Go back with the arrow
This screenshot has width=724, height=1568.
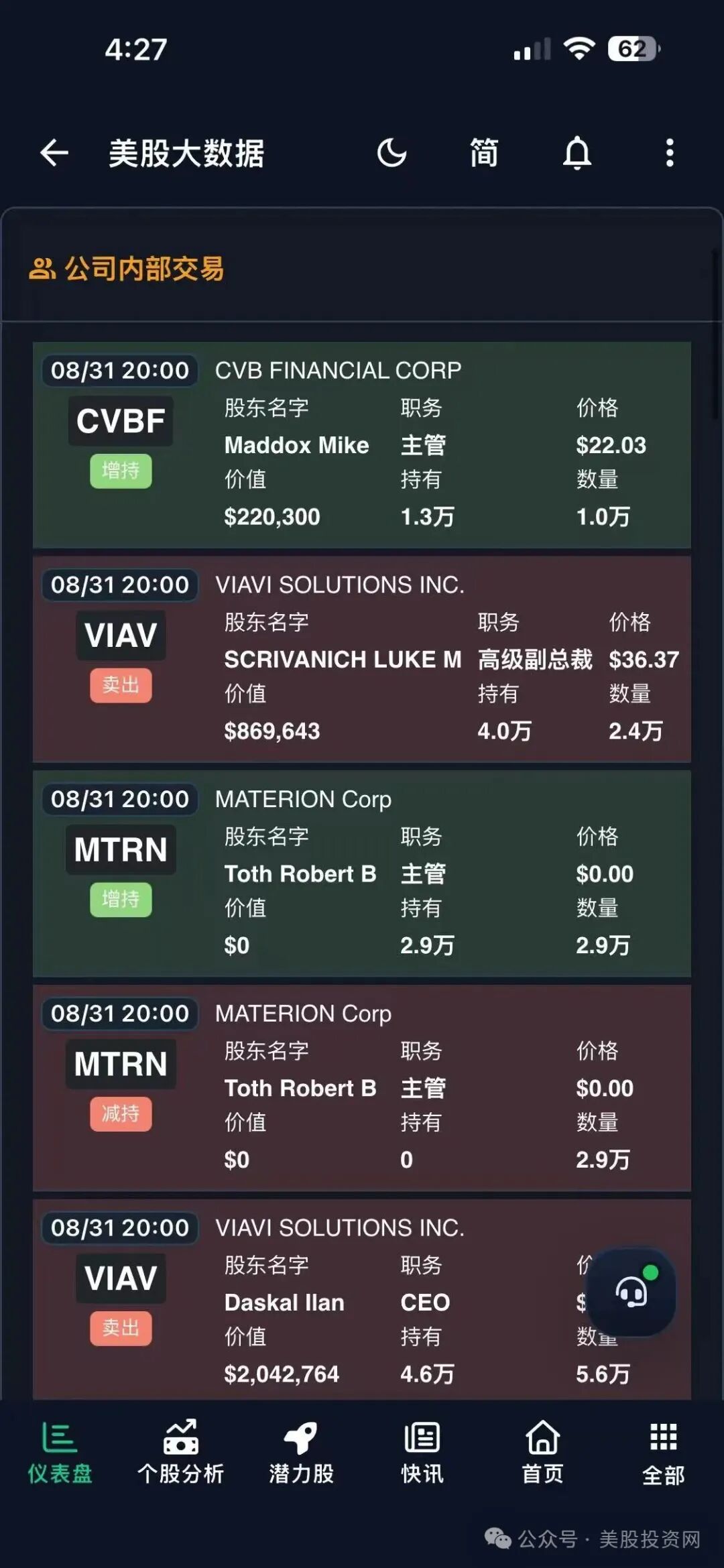coord(54,153)
